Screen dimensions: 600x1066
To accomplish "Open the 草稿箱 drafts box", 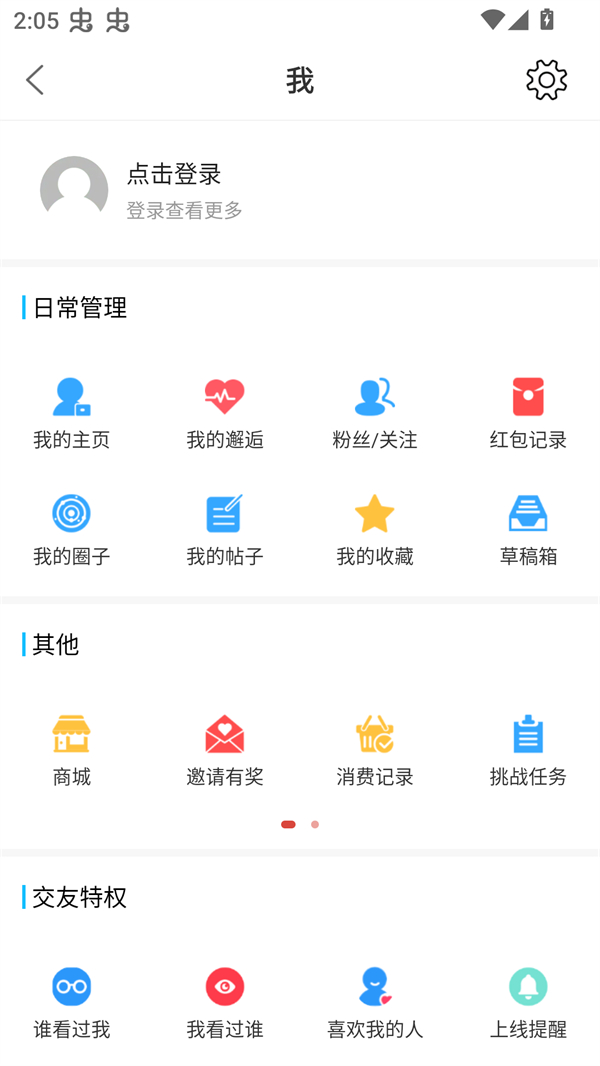I will (x=528, y=530).
